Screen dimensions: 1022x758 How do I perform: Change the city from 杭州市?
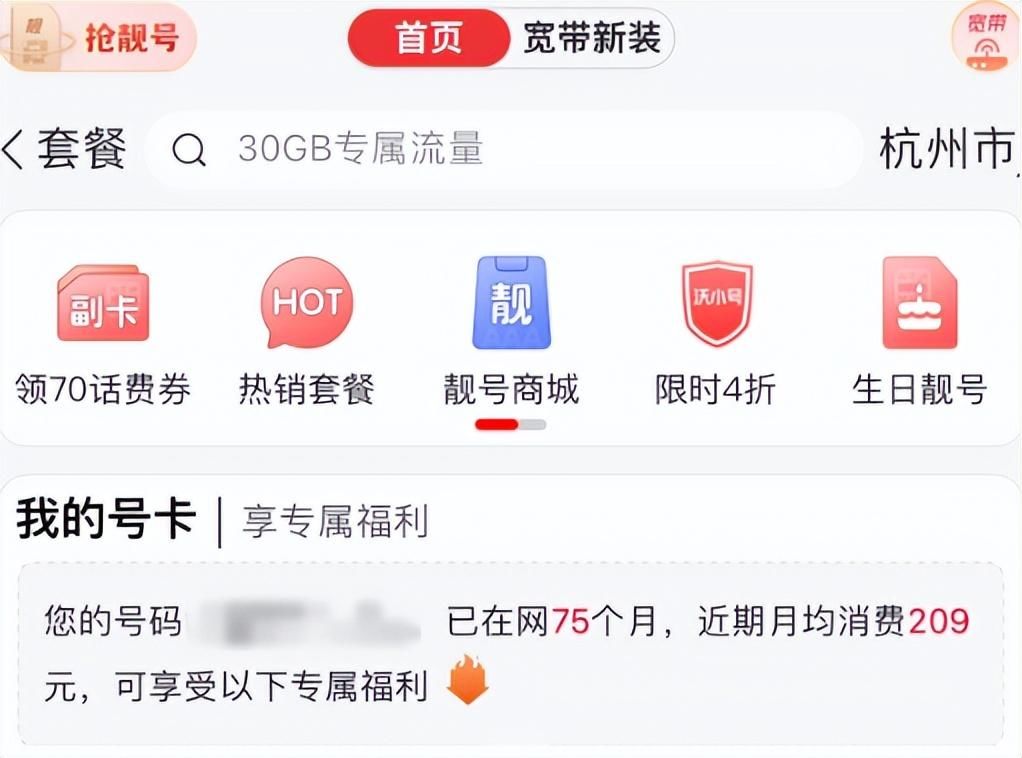click(945, 151)
